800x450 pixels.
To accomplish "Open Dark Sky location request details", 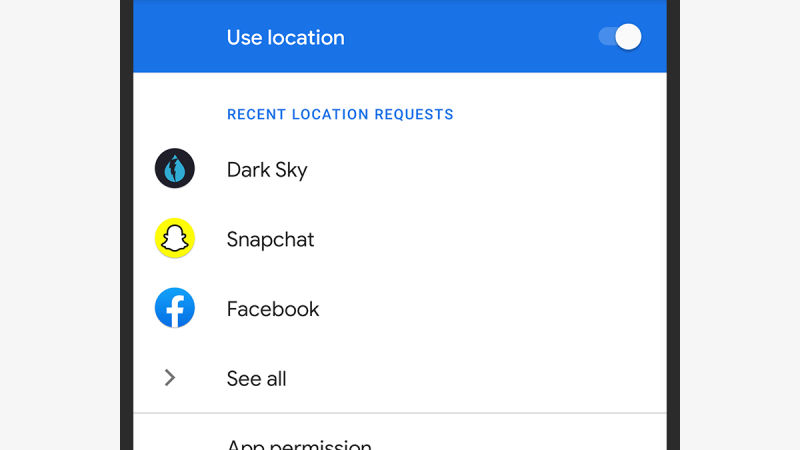I will click(x=267, y=169).
